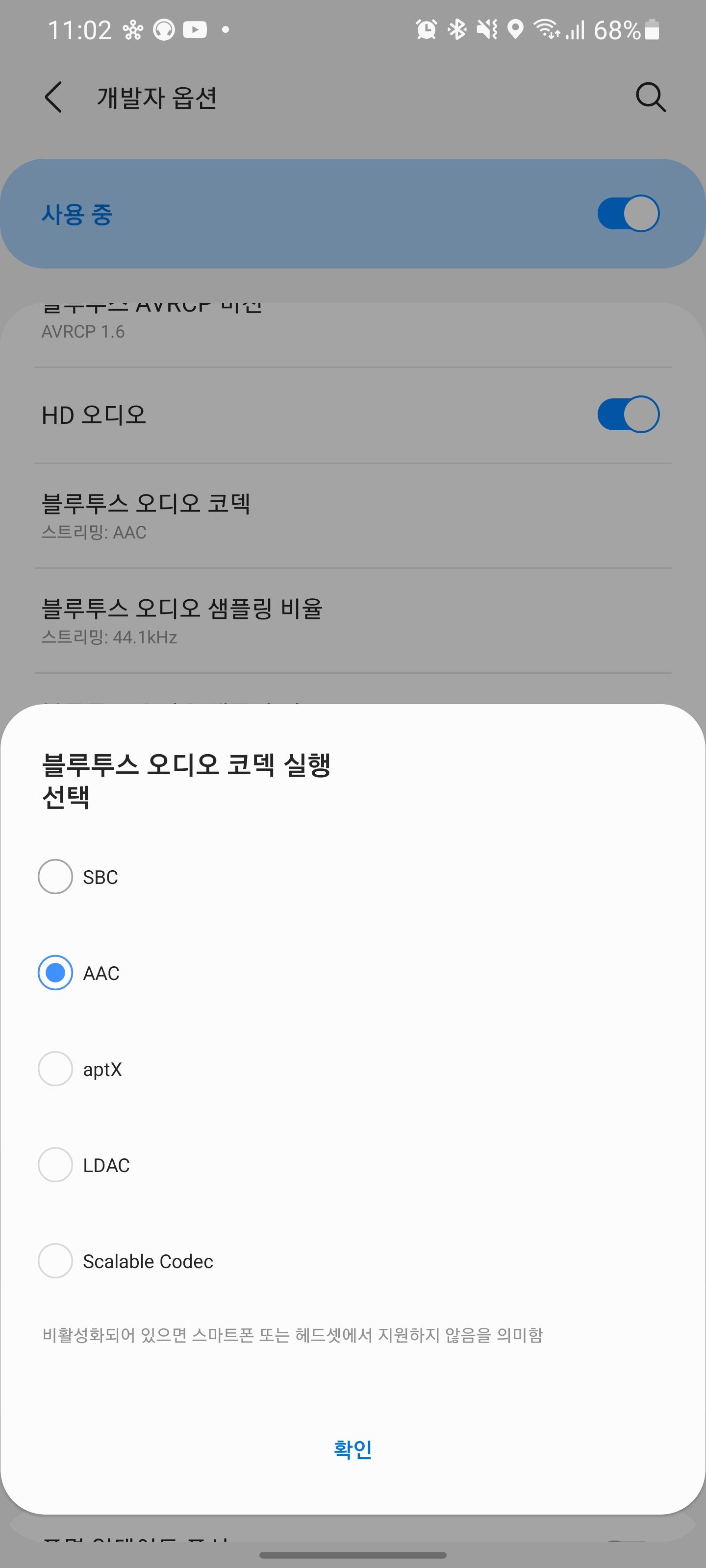Tap the back arrow navigation icon
The height and width of the screenshot is (1568, 706).
tap(53, 98)
